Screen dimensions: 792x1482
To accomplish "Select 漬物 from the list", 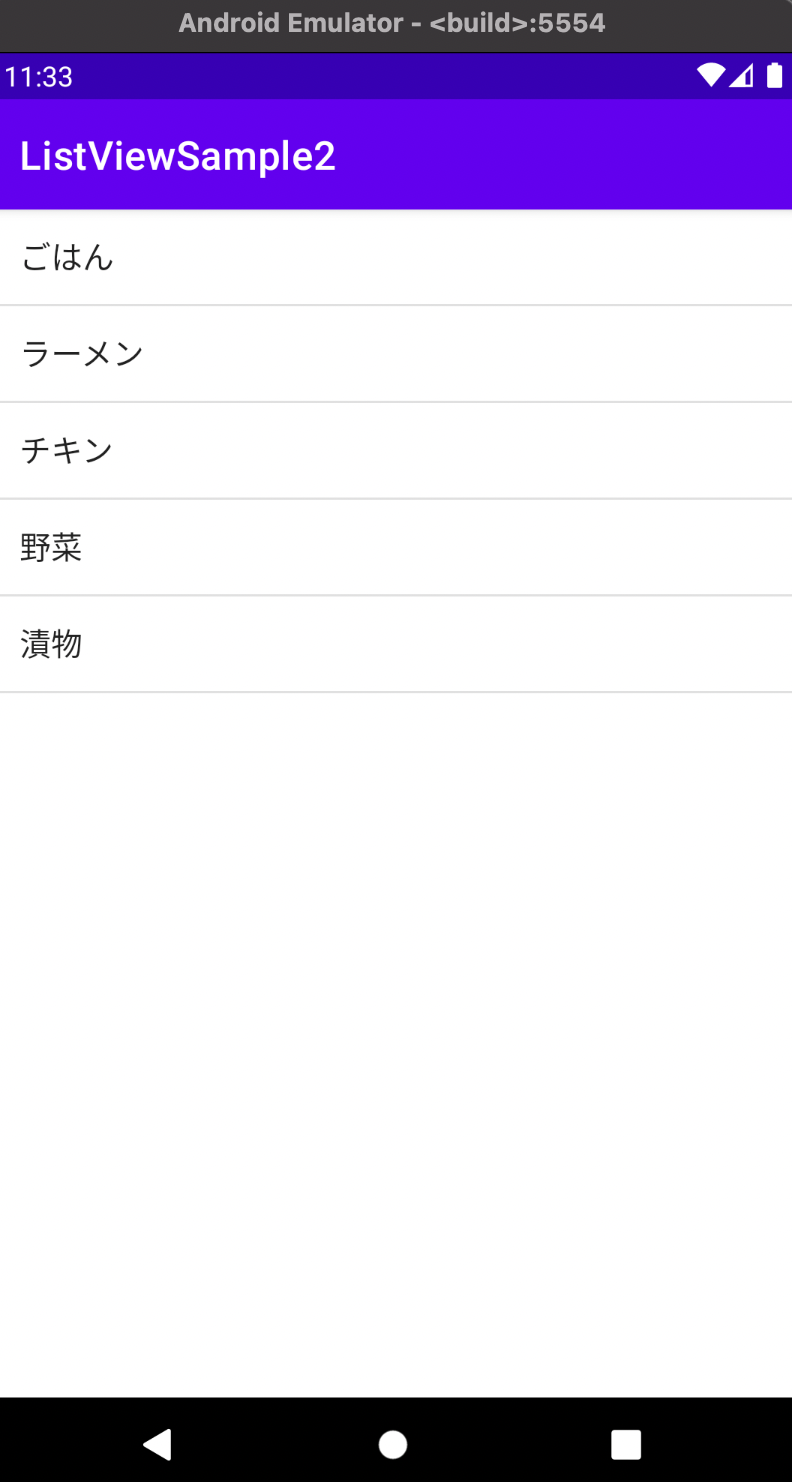I will point(51,644).
